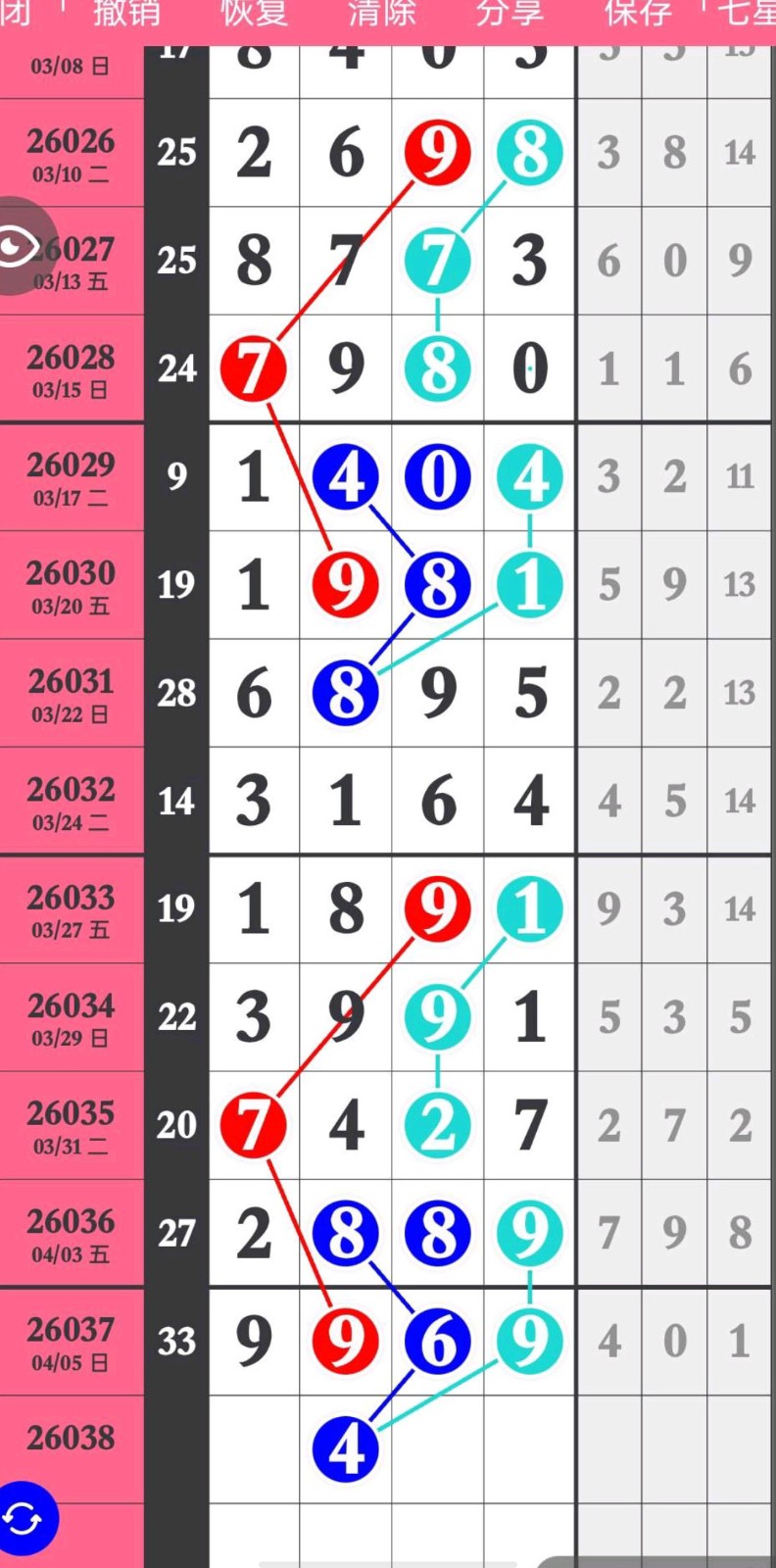This screenshot has width=776, height=1568.
Task: Tap the blue refresh button
Action: [24, 1519]
